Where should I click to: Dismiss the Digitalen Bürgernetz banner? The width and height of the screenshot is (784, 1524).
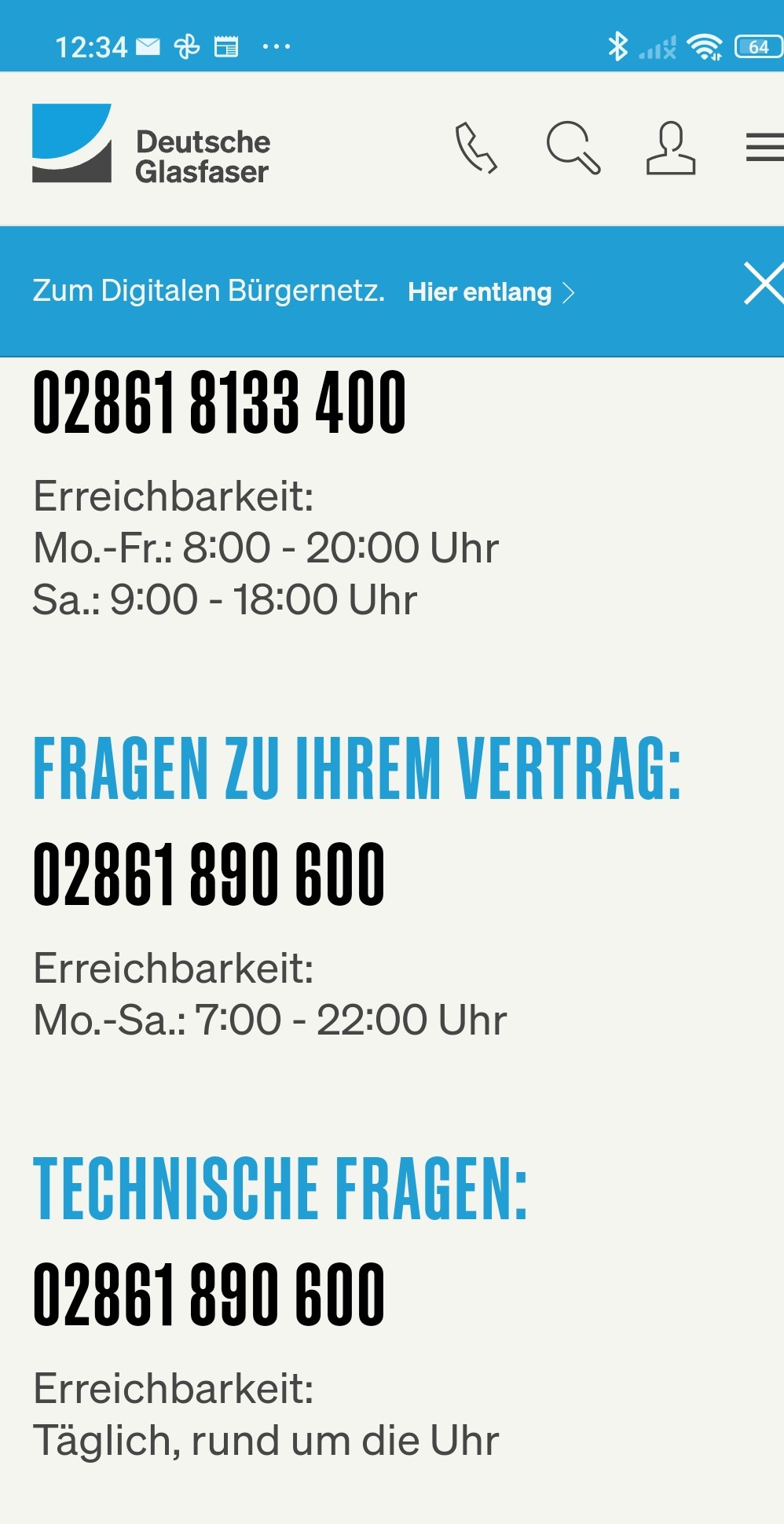pyautogui.click(x=764, y=284)
